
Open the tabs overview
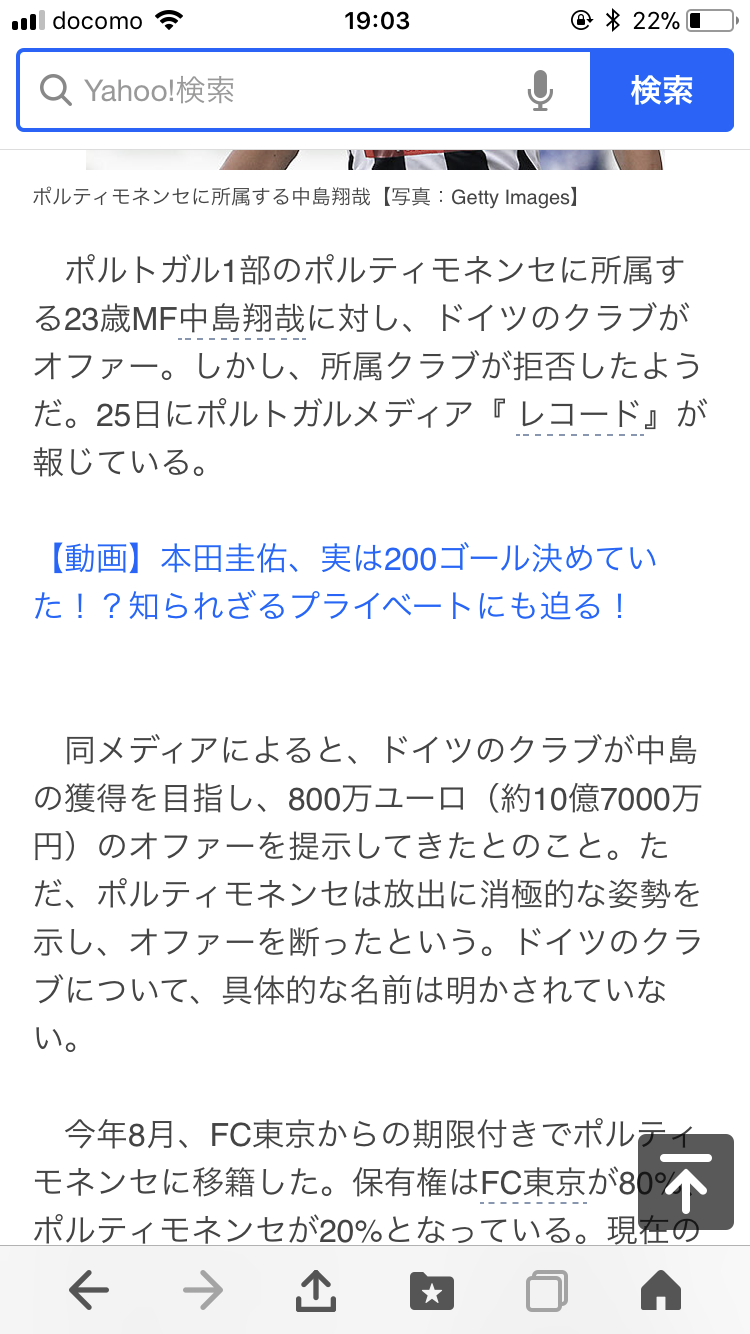[x=546, y=1291]
